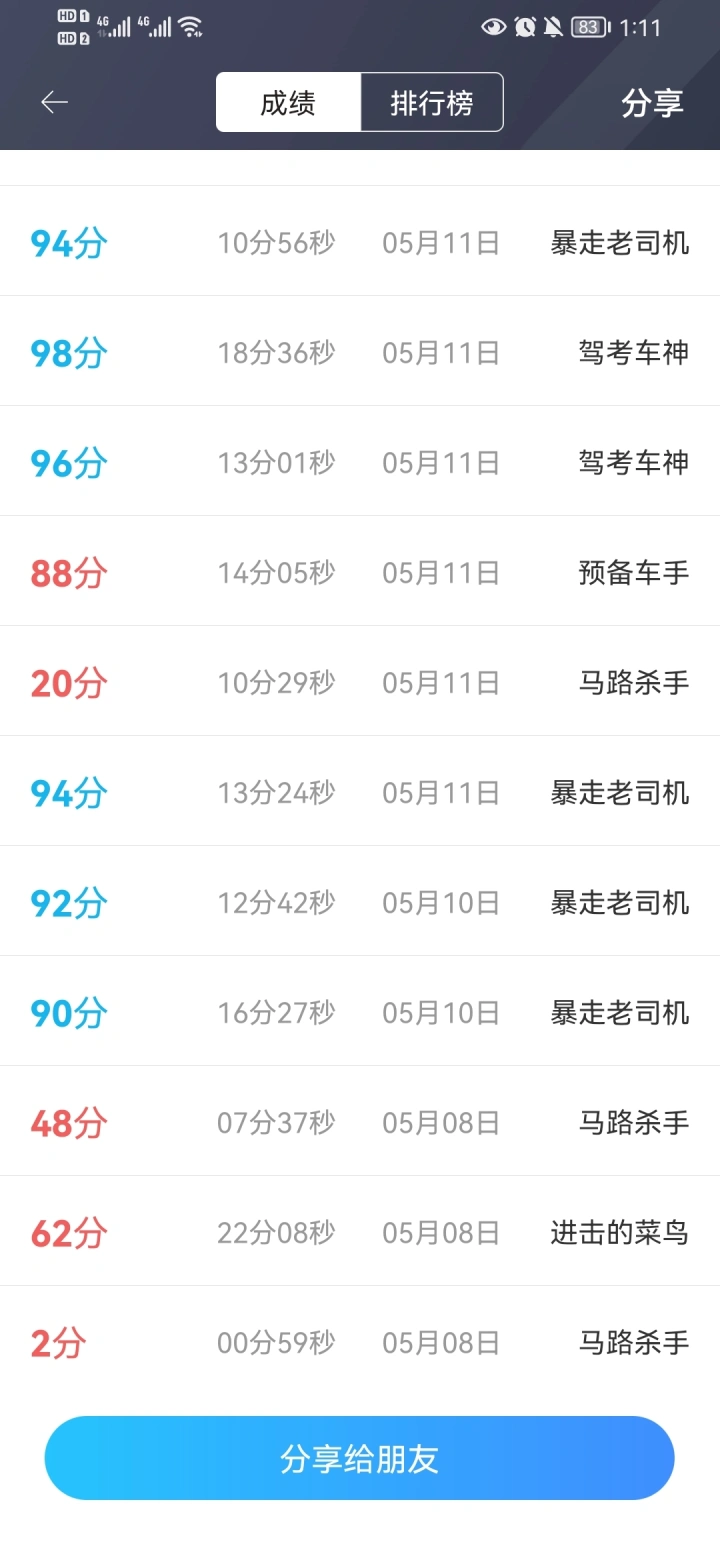The height and width of the screenshot is (1560, 720).
Task: View the 20分 马路杀手 record
Action: coord(360,681)
